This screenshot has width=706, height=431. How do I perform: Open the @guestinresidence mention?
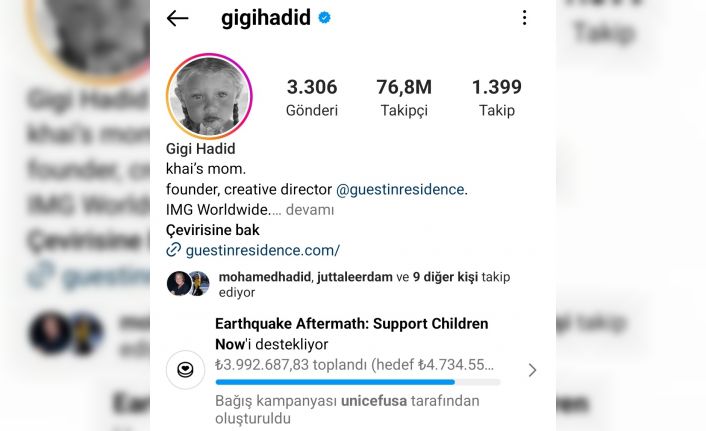(400, 189)
